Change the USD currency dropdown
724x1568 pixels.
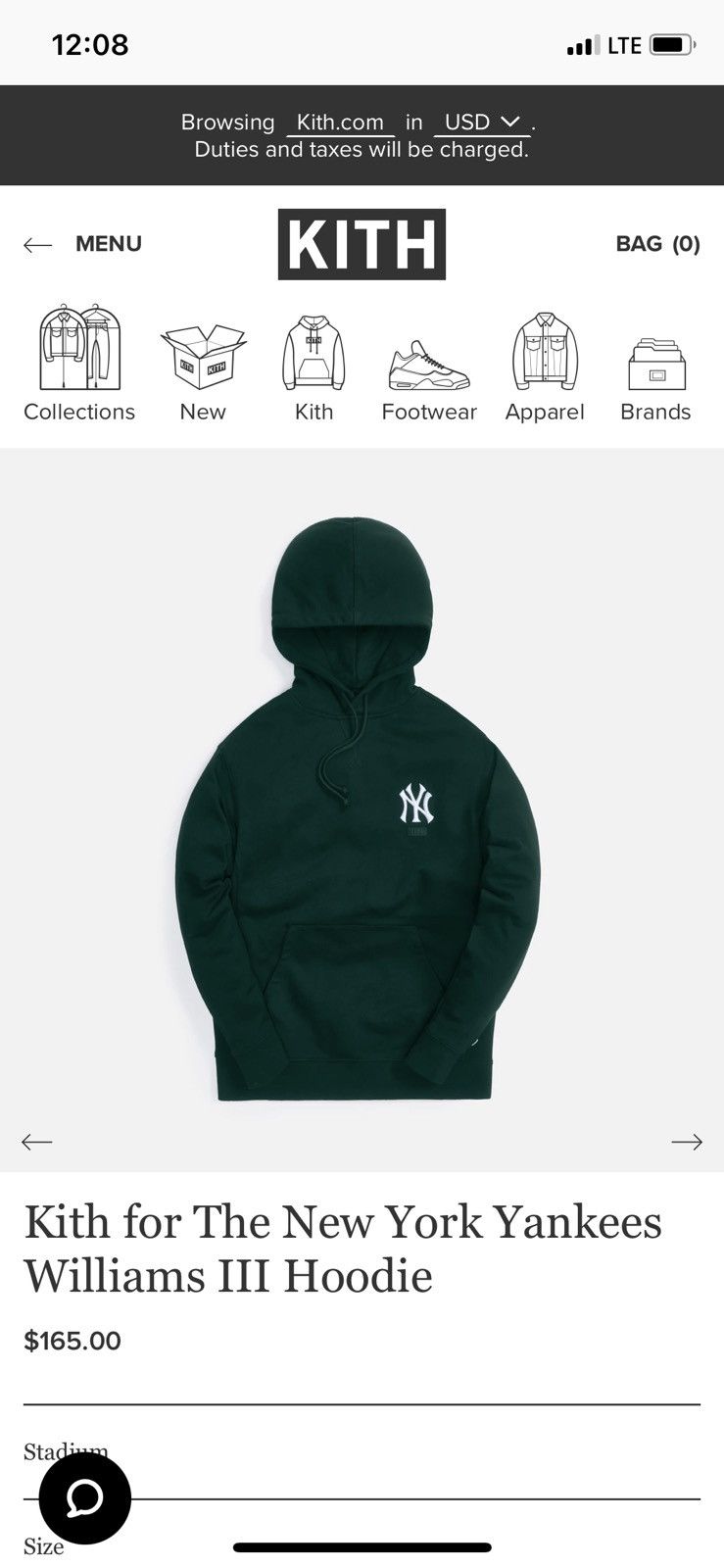pos(481,122)
